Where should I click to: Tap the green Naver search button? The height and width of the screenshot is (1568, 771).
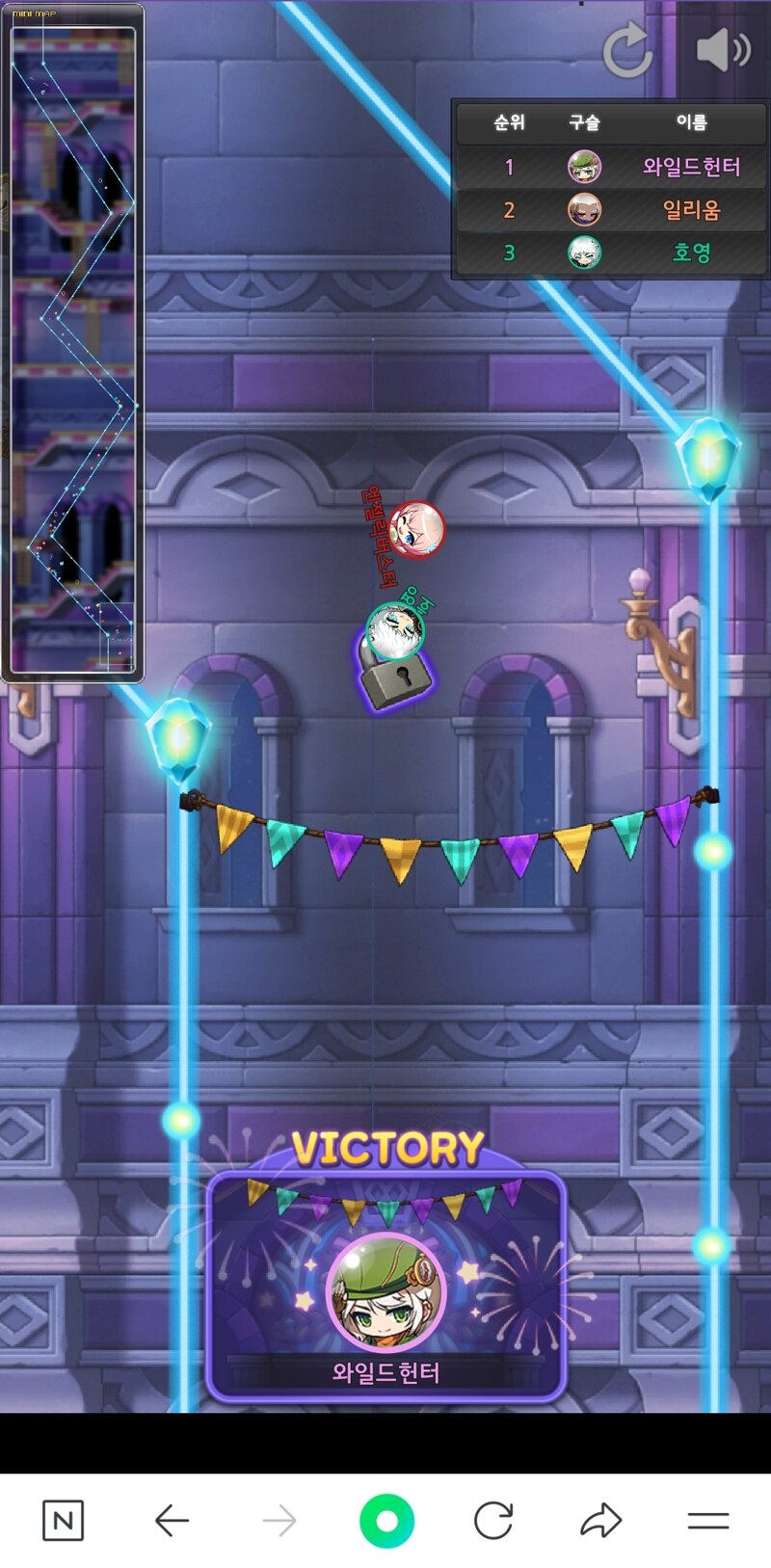[386, 1521]
